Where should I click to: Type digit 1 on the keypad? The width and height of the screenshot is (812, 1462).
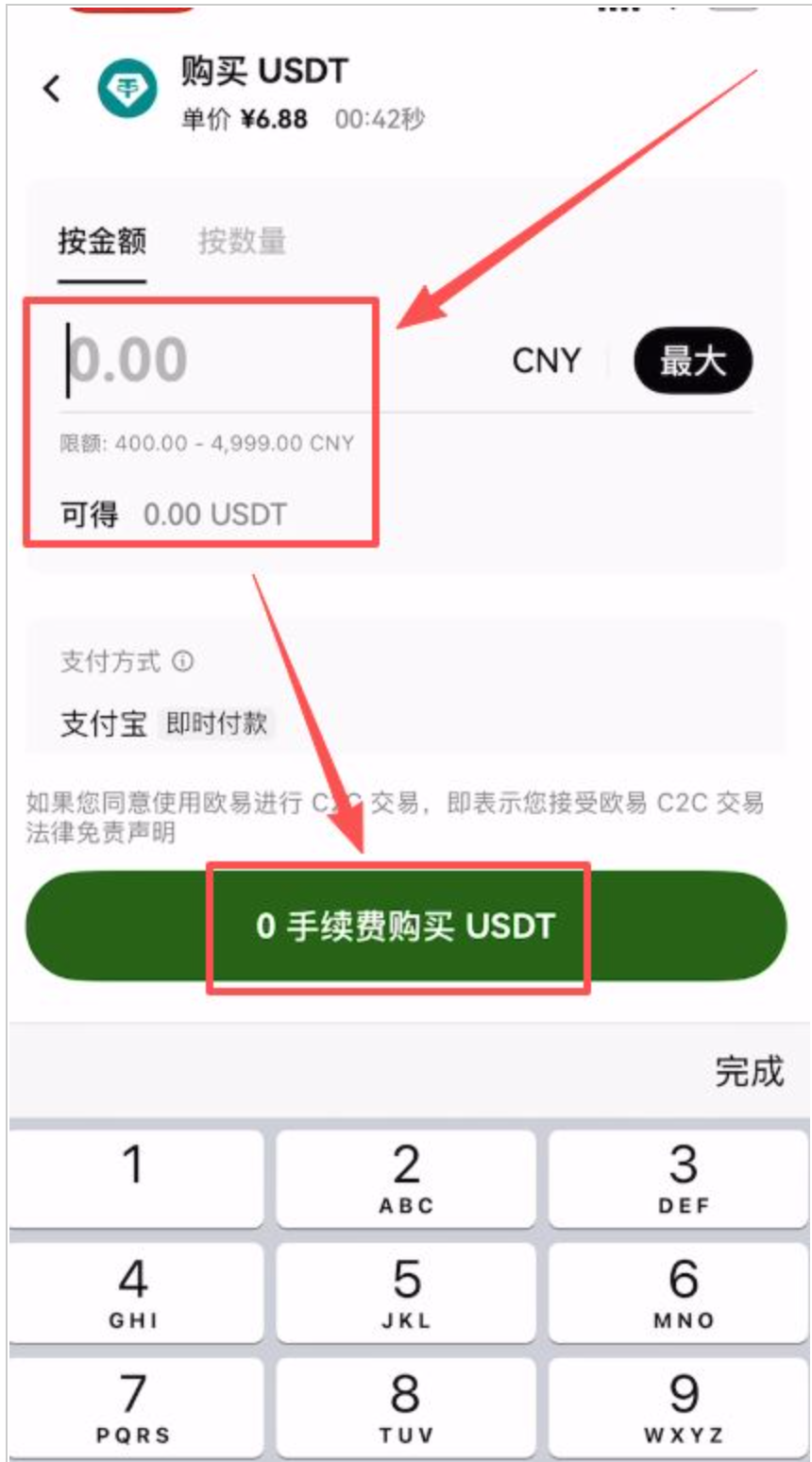(135, 1177)
